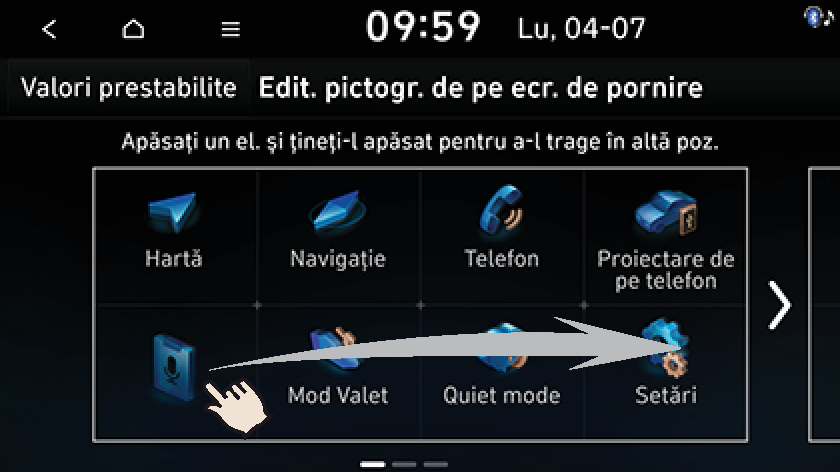Tap Valori prestabilite button
The width and height of the screenshot is (840, 472).
tap(128, 88)
